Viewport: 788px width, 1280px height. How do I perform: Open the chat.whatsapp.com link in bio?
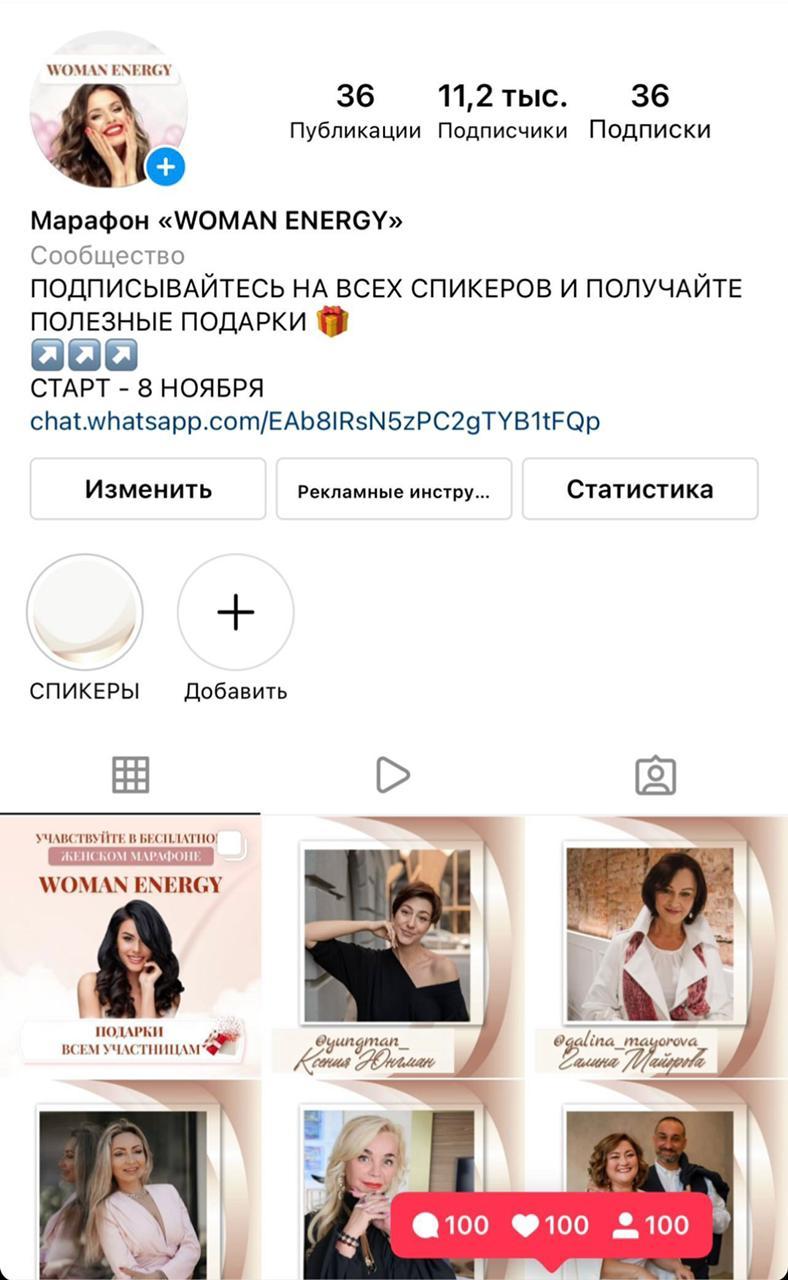tap(315, 421)
